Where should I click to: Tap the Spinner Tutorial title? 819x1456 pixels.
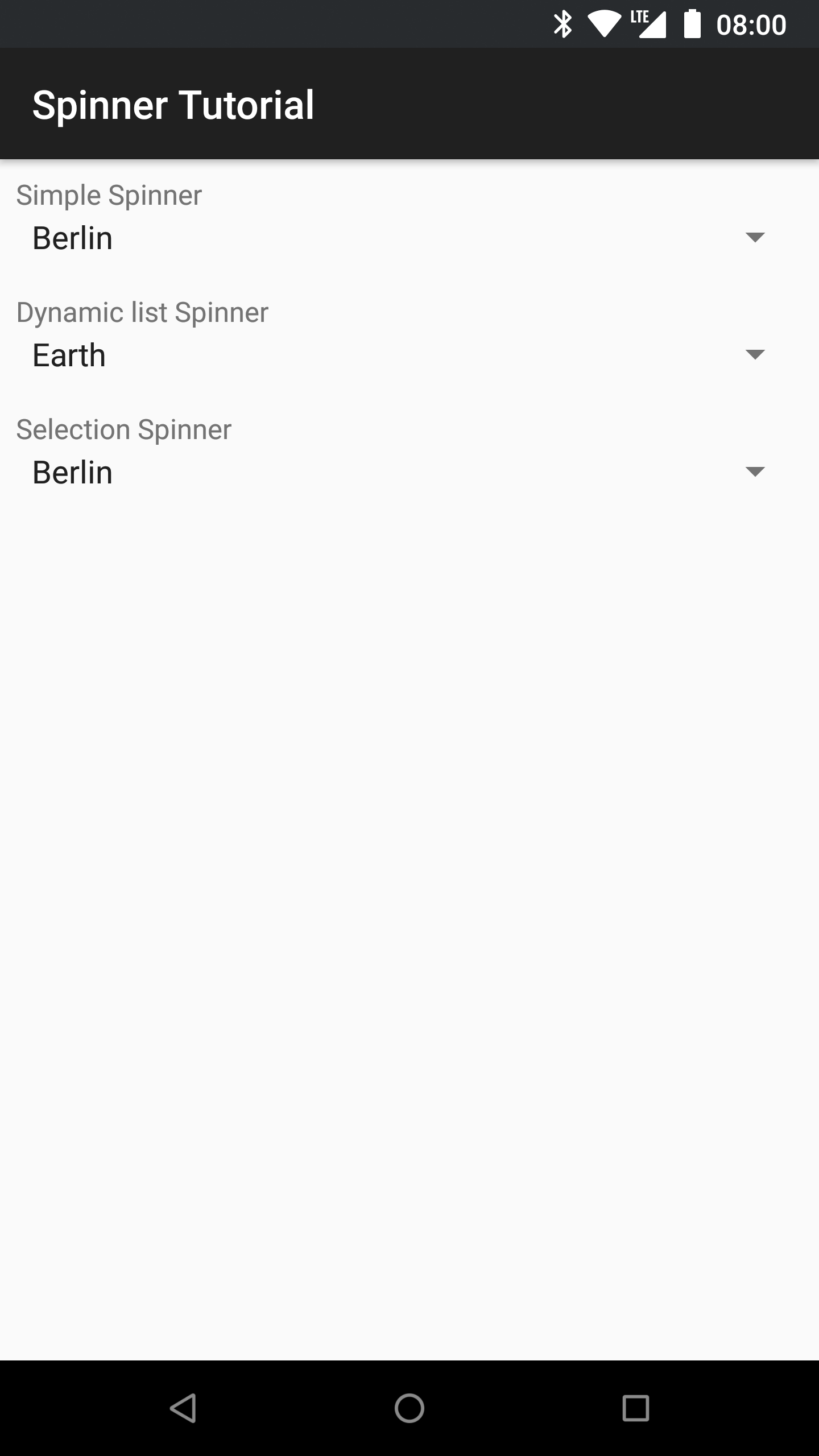click(x=173, y=104)
